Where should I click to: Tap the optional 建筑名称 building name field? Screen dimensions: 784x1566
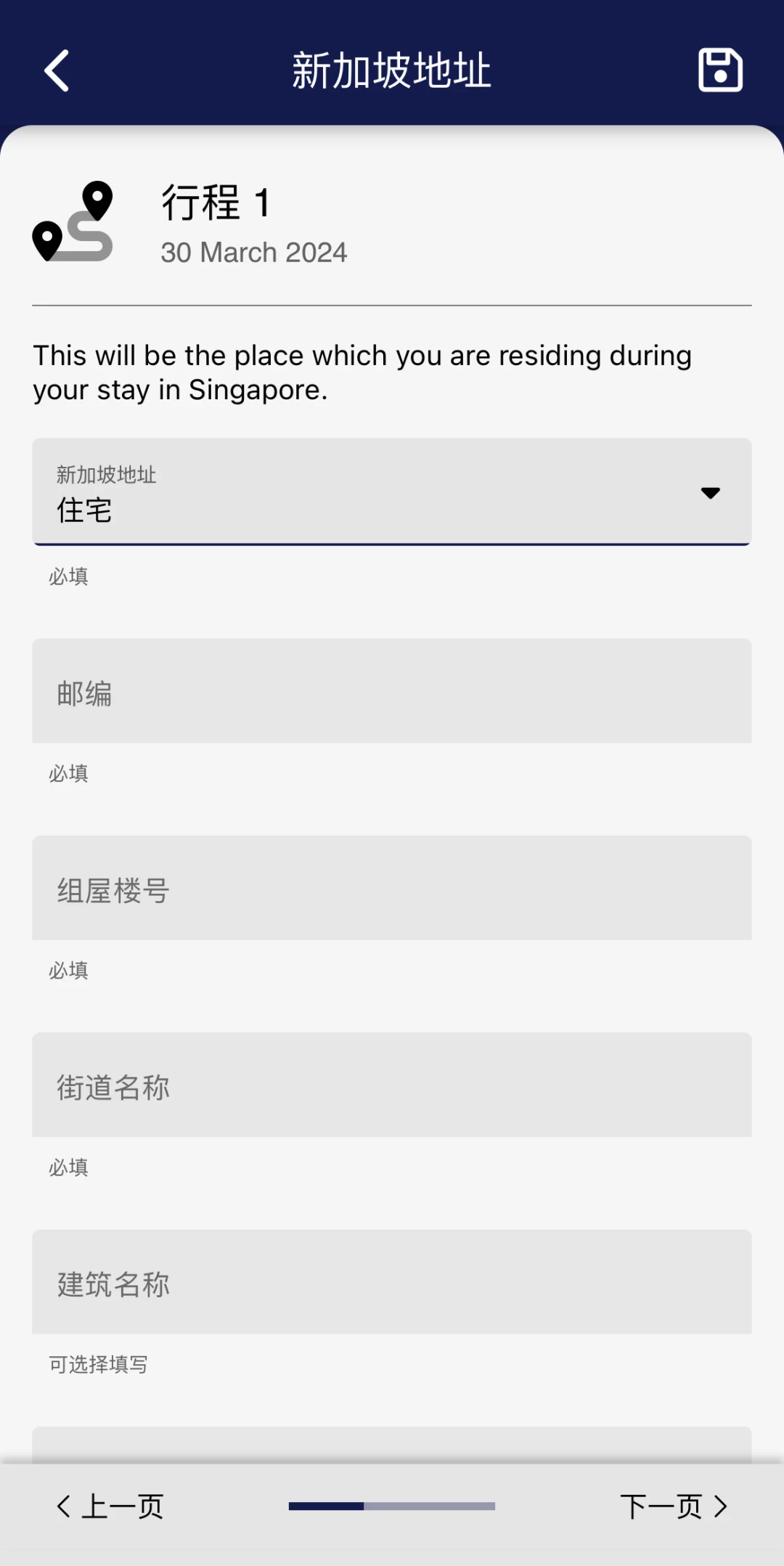pyautogui.click(x=392, y=1281)
